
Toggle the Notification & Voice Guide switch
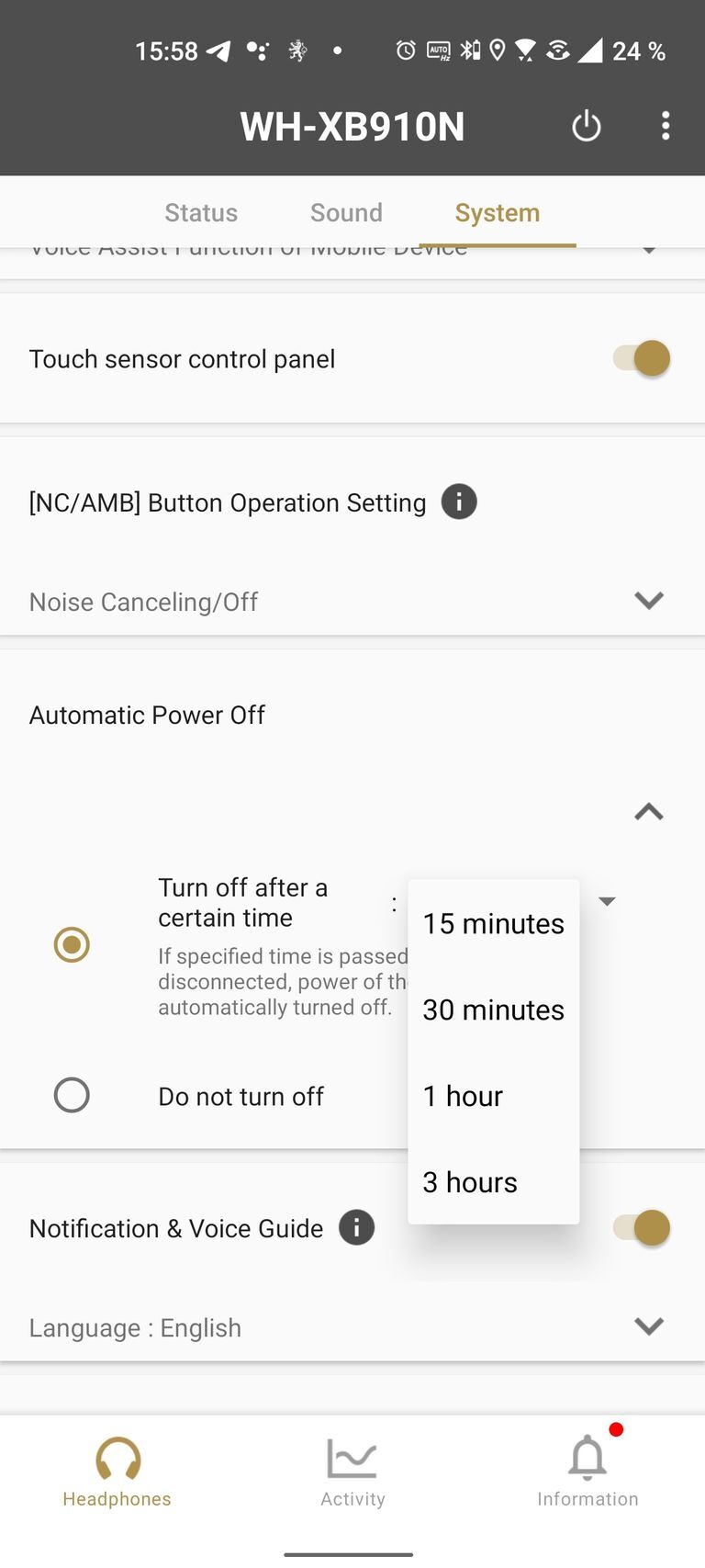pos(643,1228)
